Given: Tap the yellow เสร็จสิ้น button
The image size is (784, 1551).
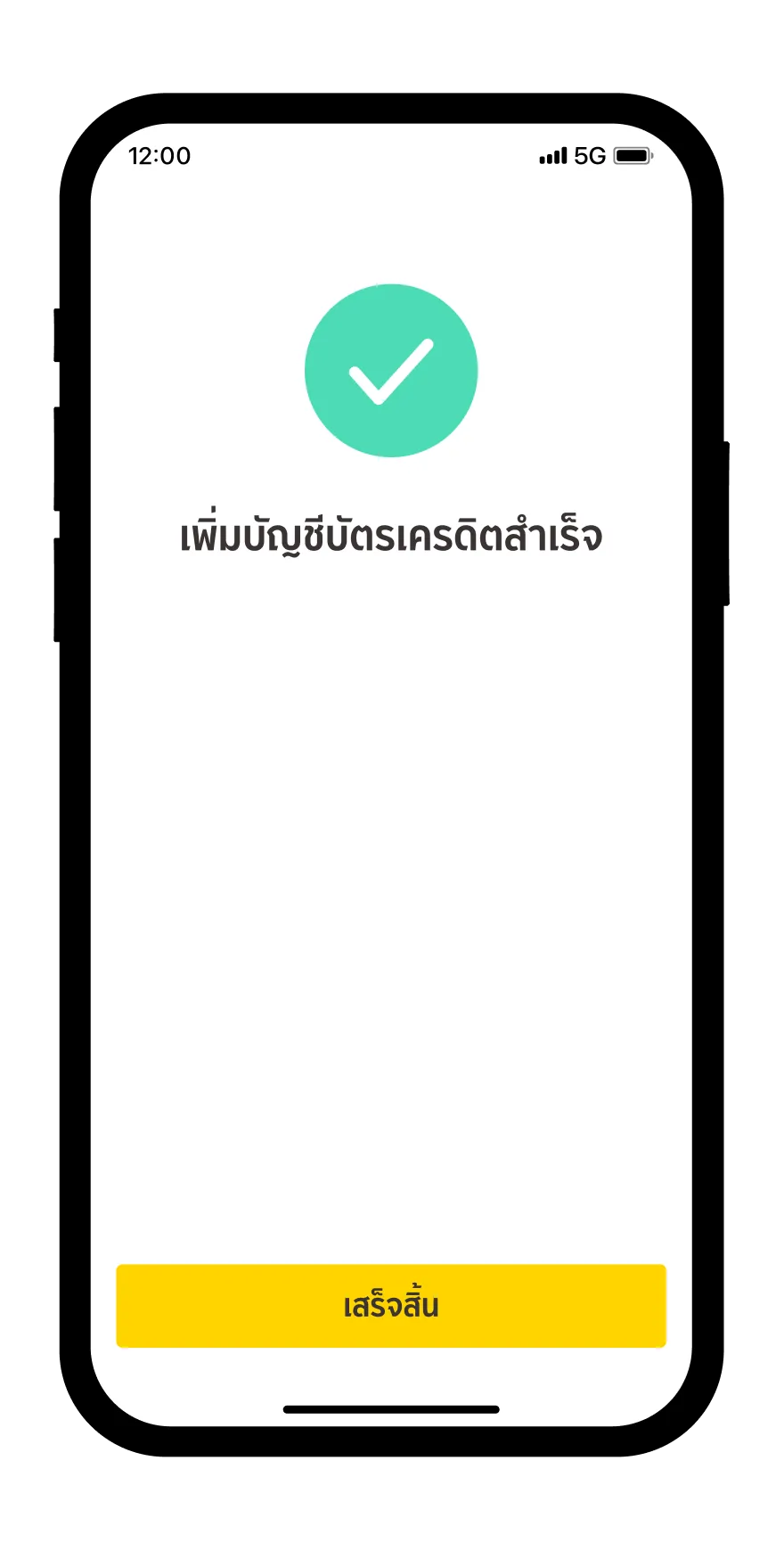Looking at the screenshot, I should click(x=391, y=1305).
